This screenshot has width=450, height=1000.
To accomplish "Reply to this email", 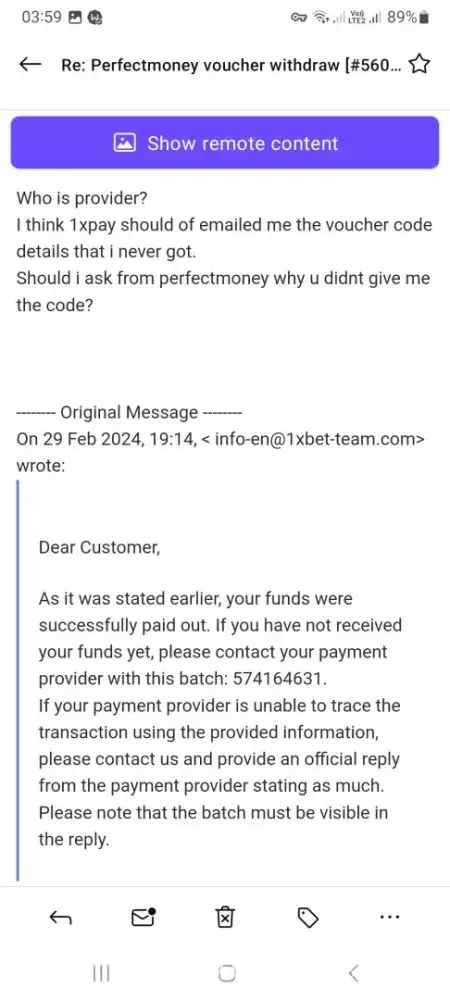I will click(x=61, y=917).
